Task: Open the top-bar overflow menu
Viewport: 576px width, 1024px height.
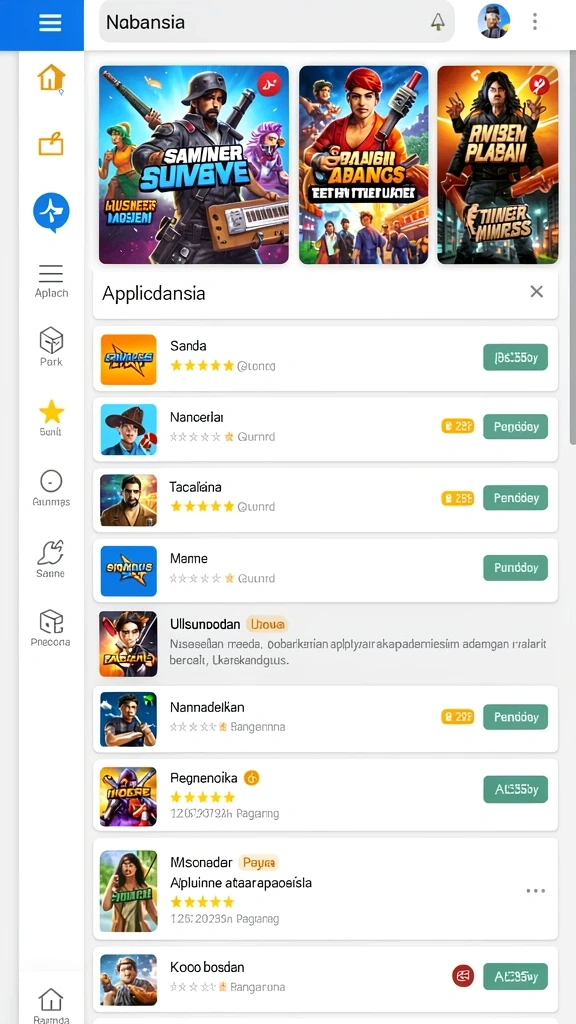Action: 535,22
